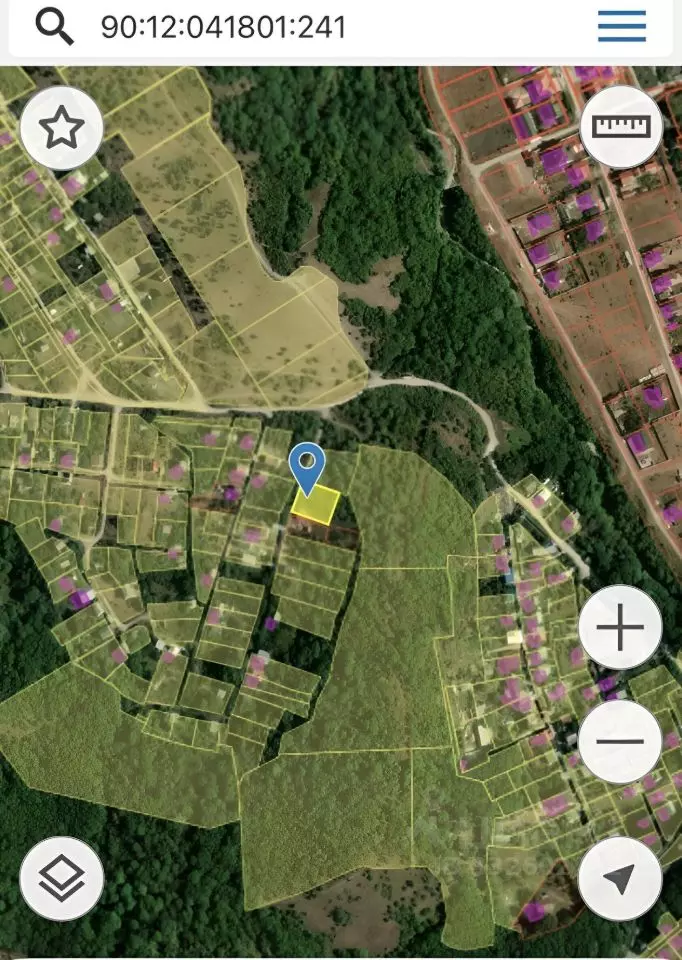Open the hamburger menu
Screen dimensions: 682x960
click(x=621, y=27)
